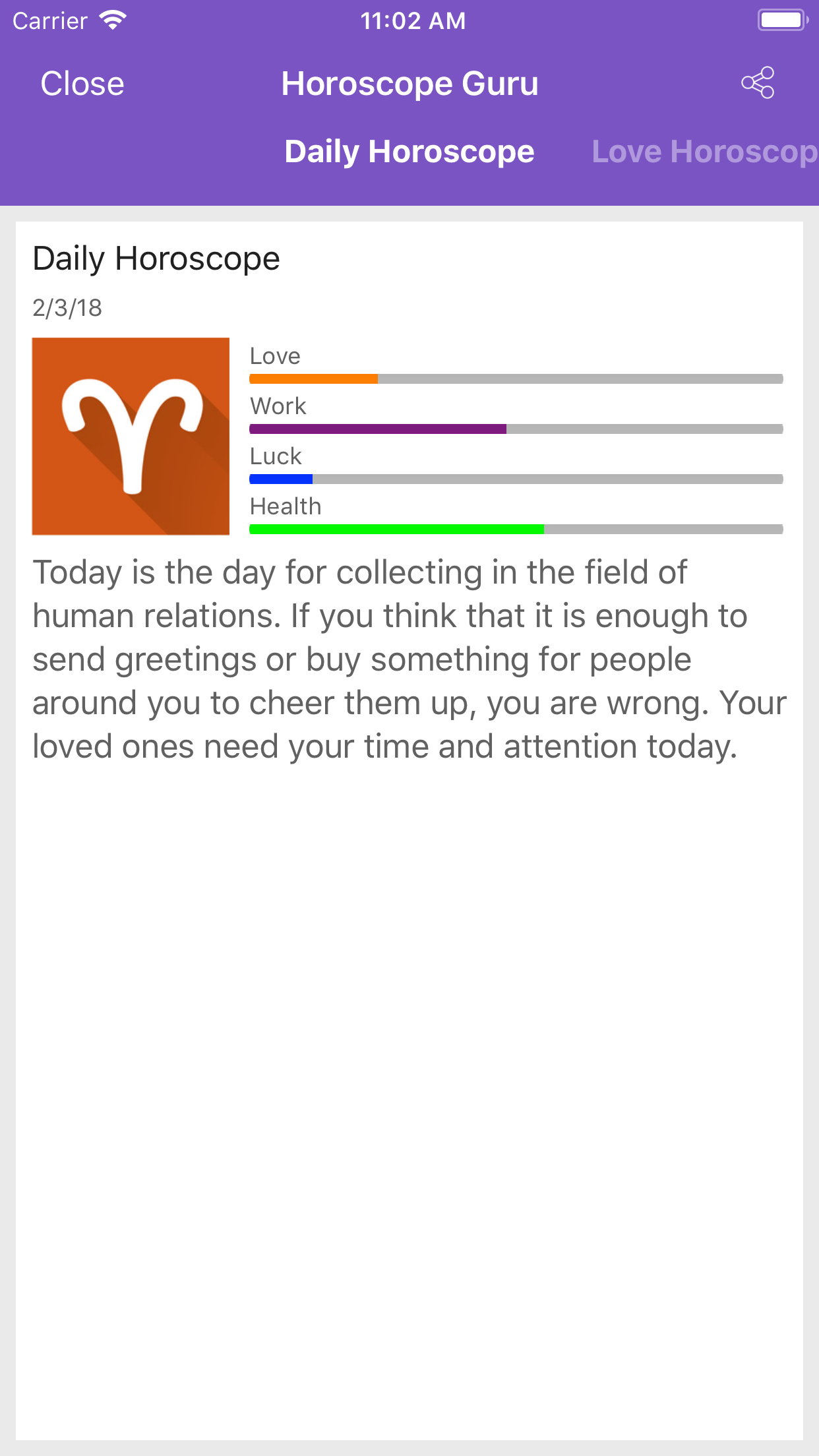
Task: Open sharing options via the share symbol
Action: 756,82
